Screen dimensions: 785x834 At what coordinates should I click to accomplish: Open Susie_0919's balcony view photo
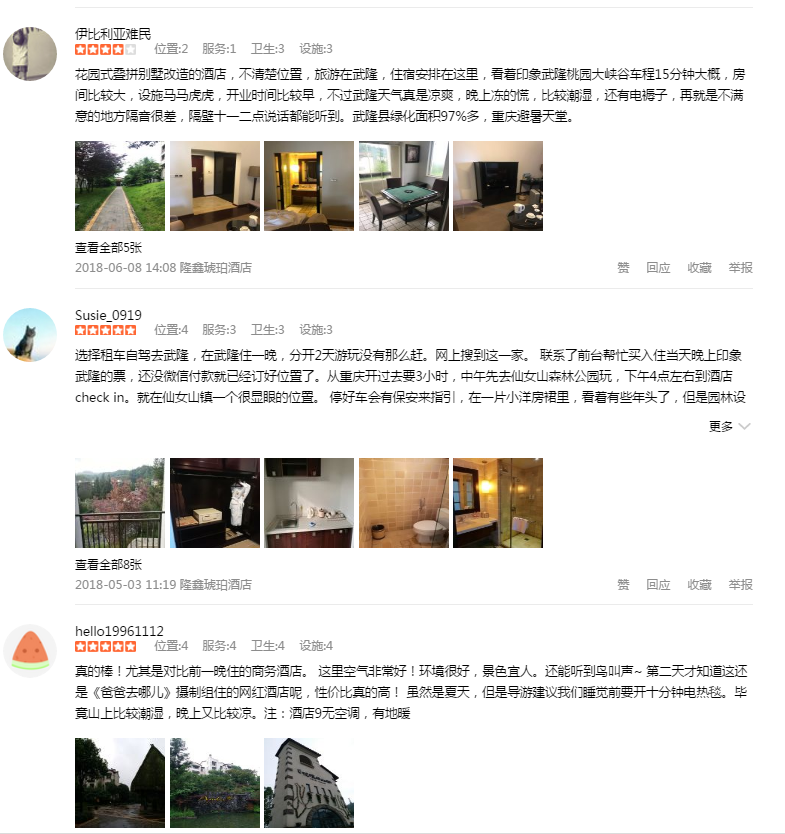120,503
